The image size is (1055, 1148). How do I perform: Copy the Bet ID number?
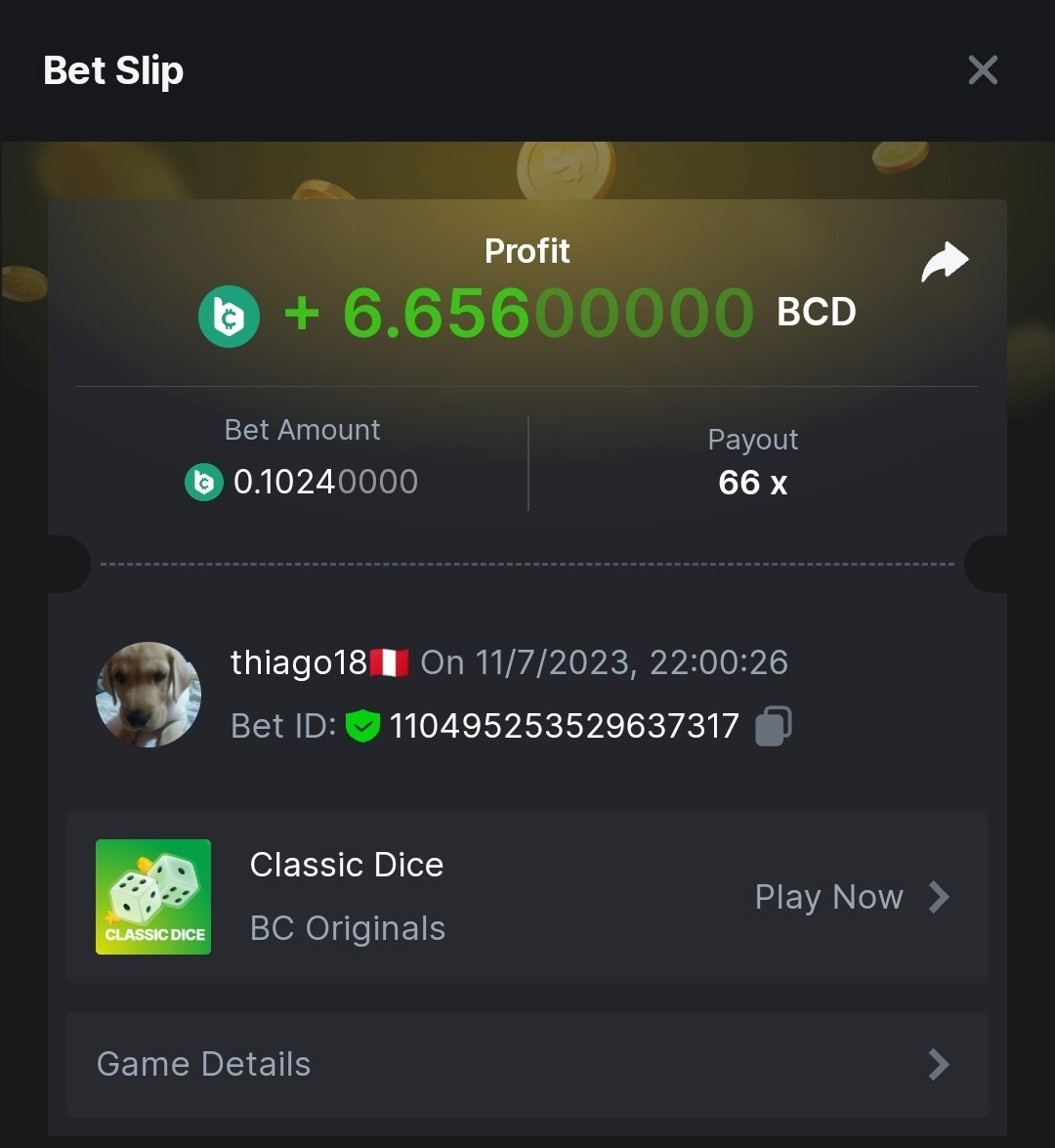point(773,726)
